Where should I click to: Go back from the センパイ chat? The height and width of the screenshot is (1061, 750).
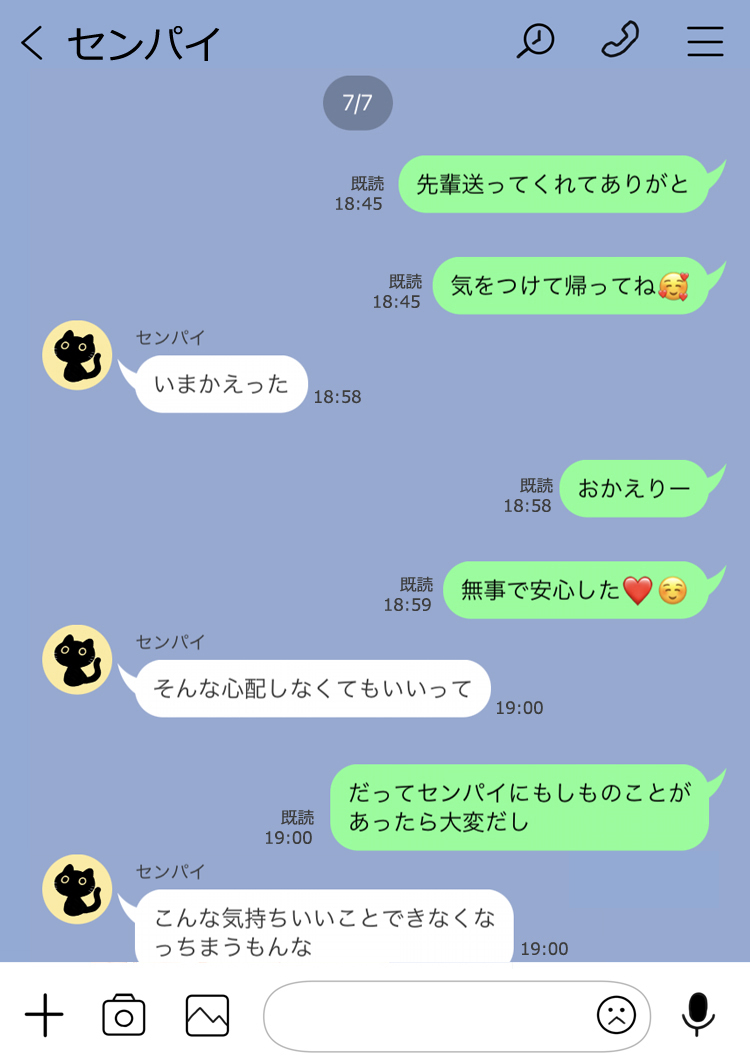[x=33, y=42]
